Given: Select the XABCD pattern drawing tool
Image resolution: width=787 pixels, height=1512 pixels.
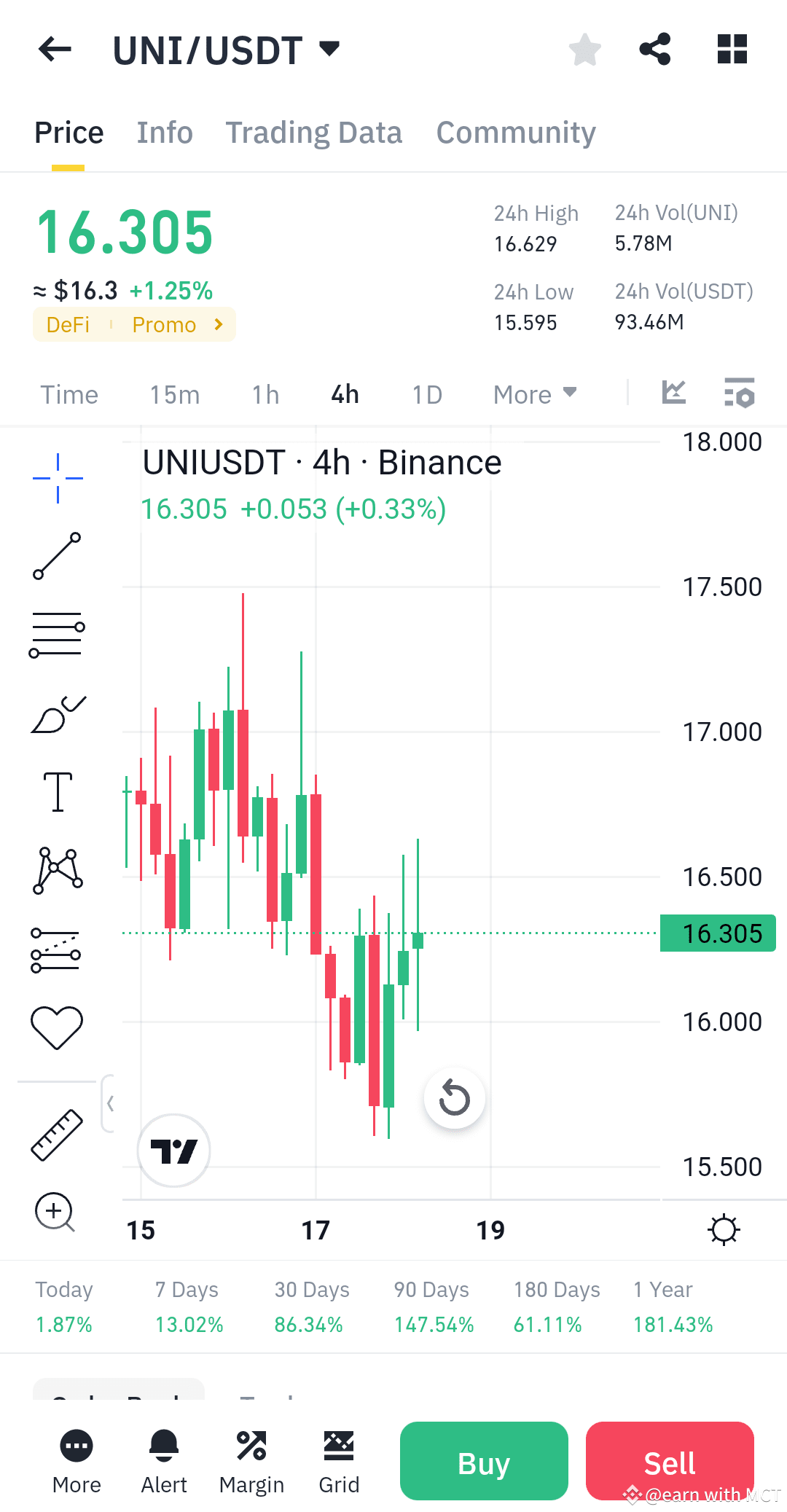Looking at the screenshot, I should pyautogui.click(x=58, y=871).
